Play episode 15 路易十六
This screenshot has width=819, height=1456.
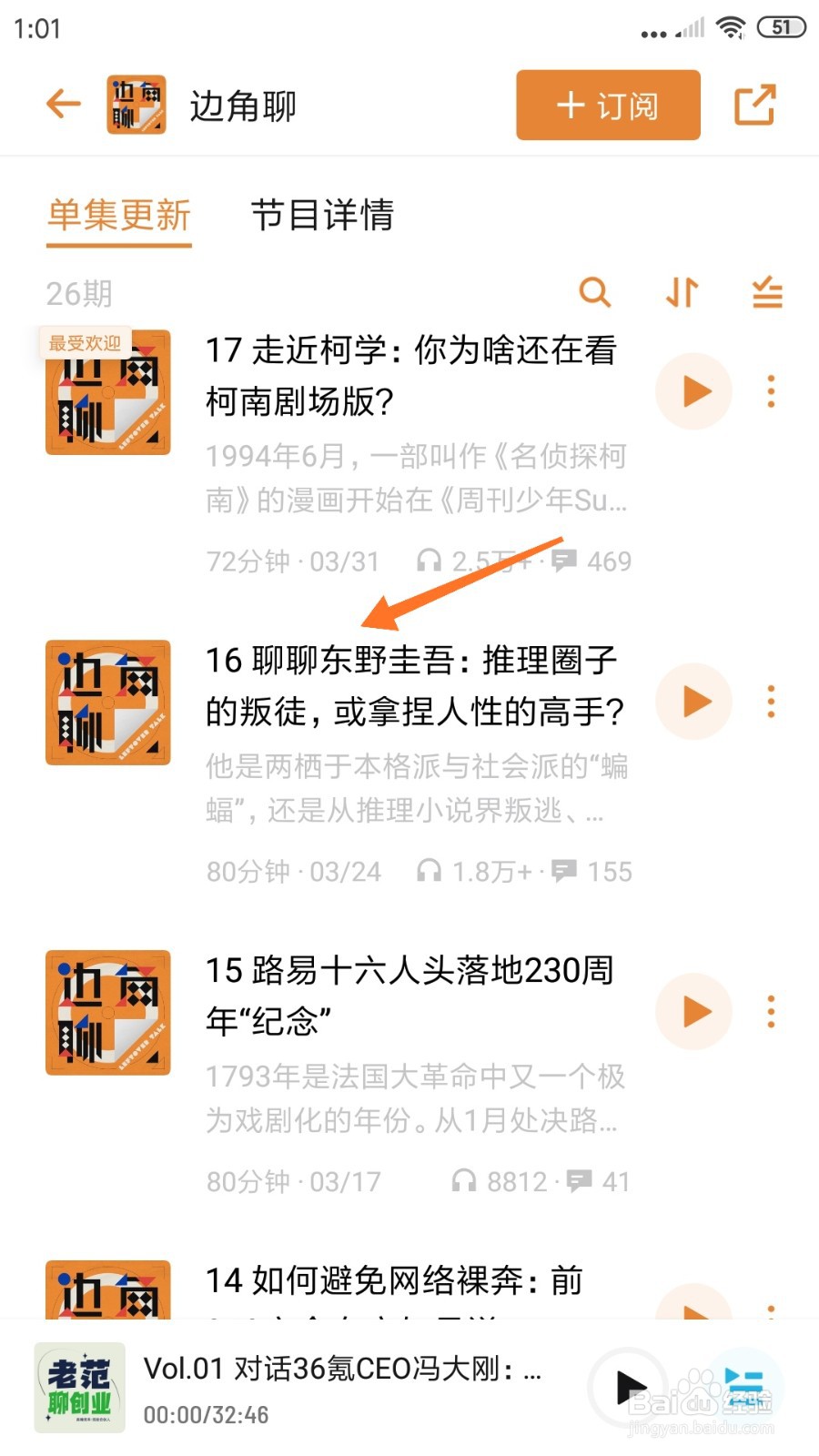[694, 1012]
